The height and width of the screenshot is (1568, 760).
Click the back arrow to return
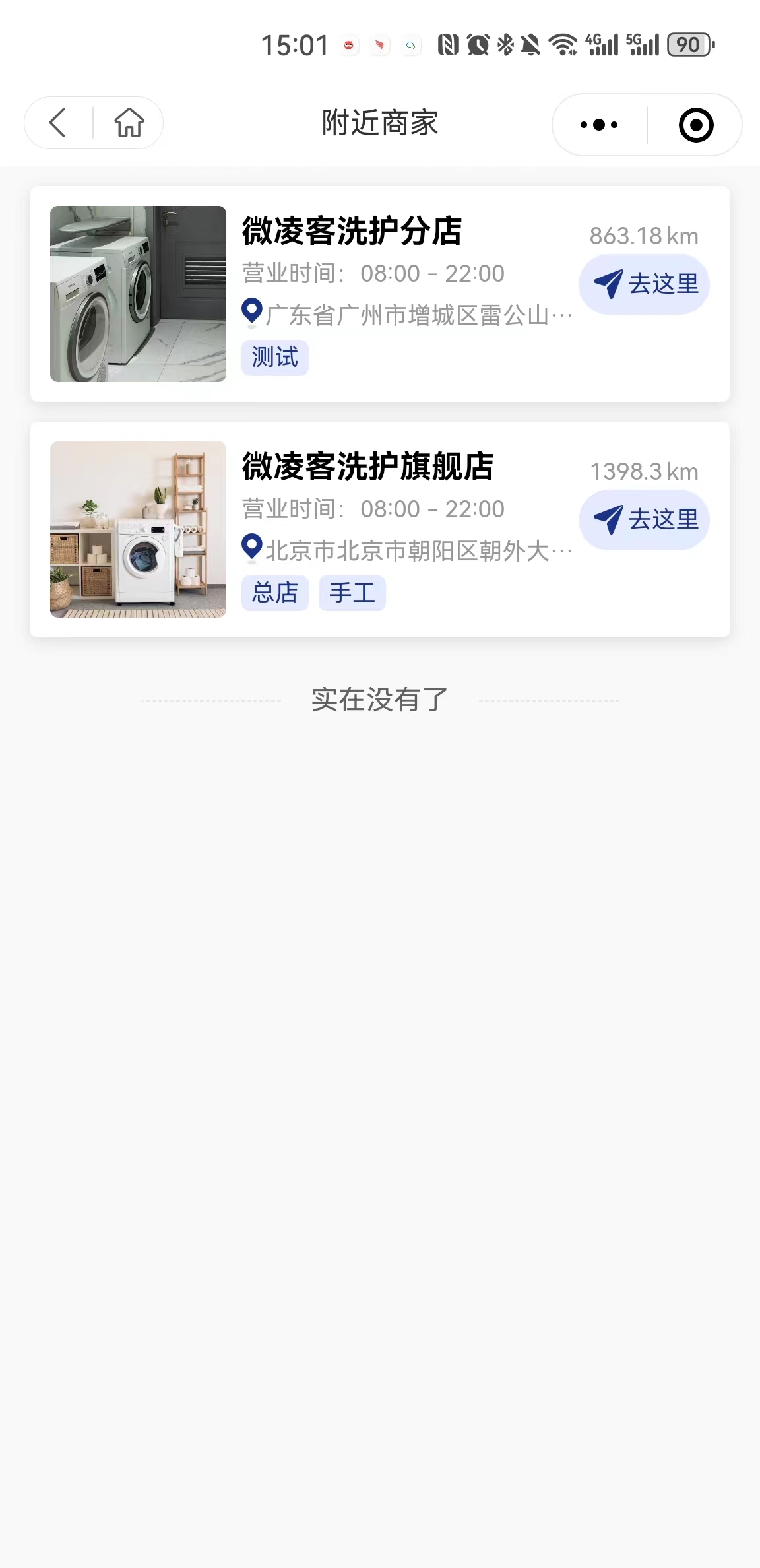tap(56, 123)
